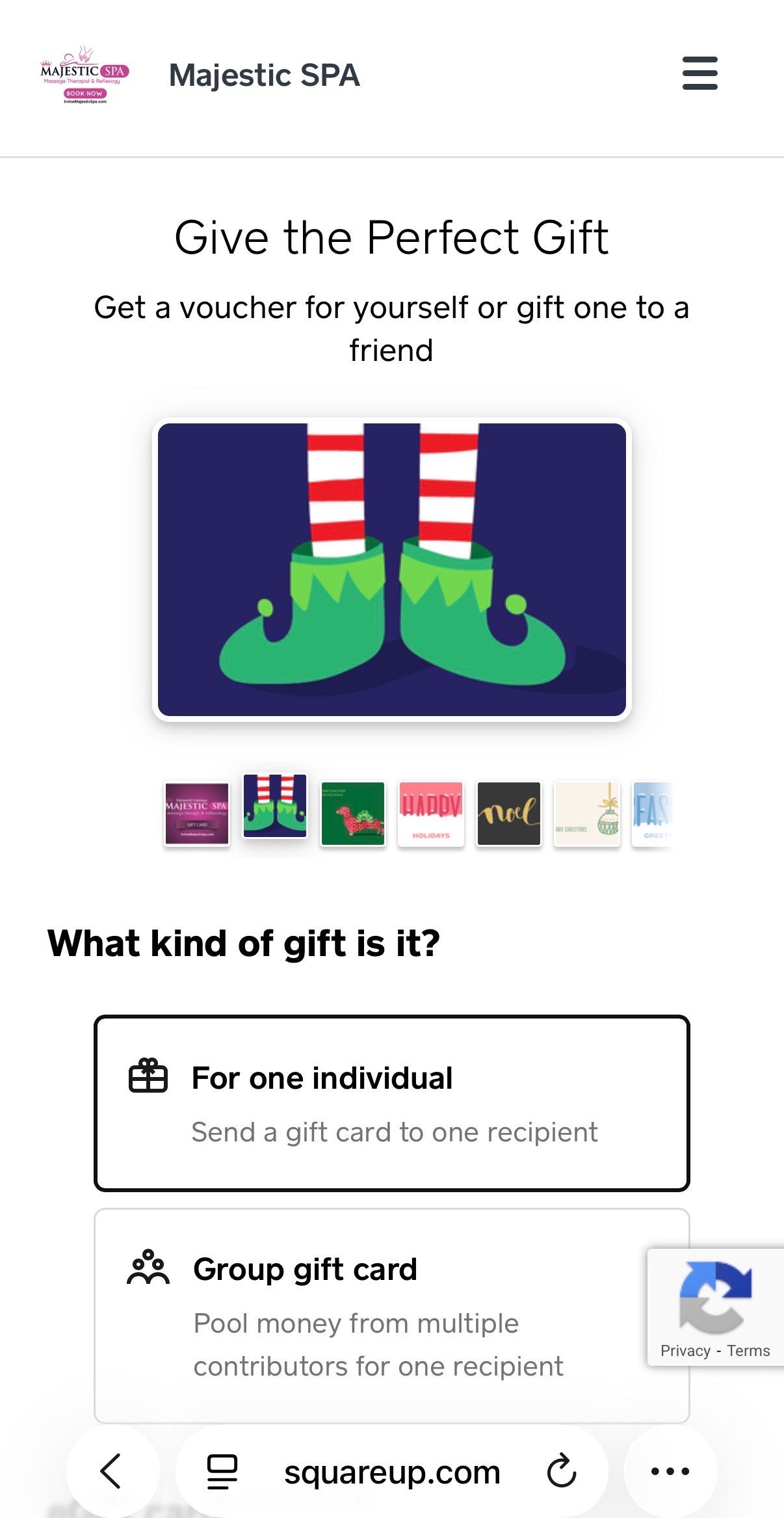Screen dimensions: 784x1518
Task: Open the reCAPTCHA Terms link
Action: [748, 1351]
